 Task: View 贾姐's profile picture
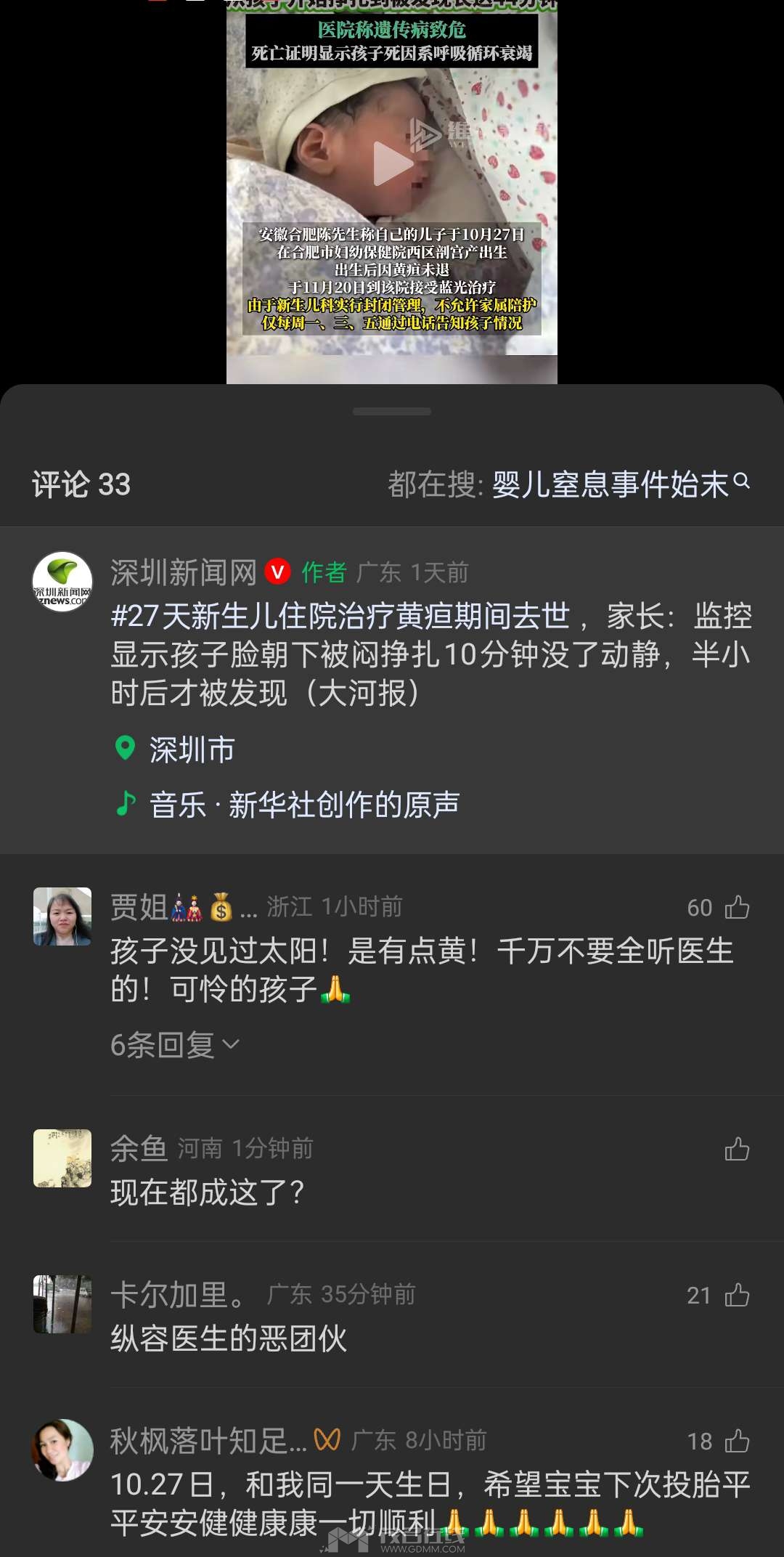pos(62,916)
